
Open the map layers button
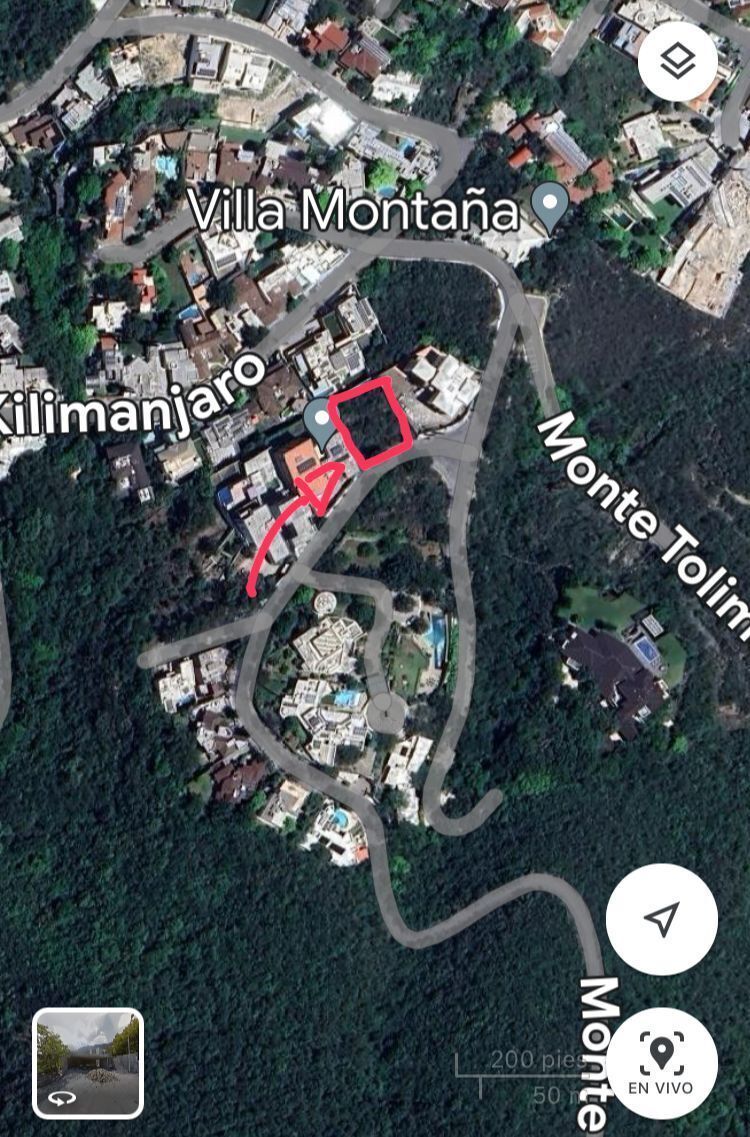coord(678,62)
